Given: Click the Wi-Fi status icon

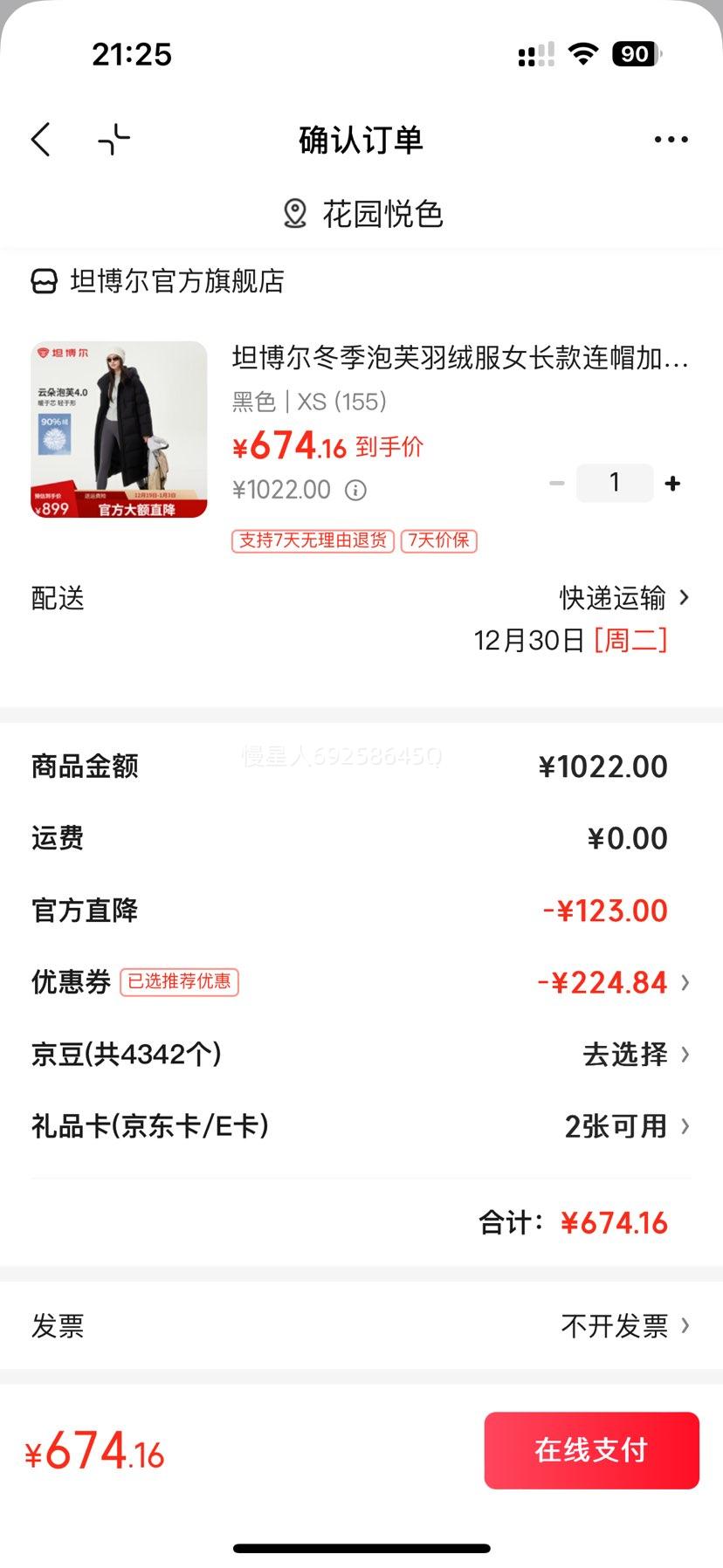Looking at the screenshot, I should click(581, 54).
